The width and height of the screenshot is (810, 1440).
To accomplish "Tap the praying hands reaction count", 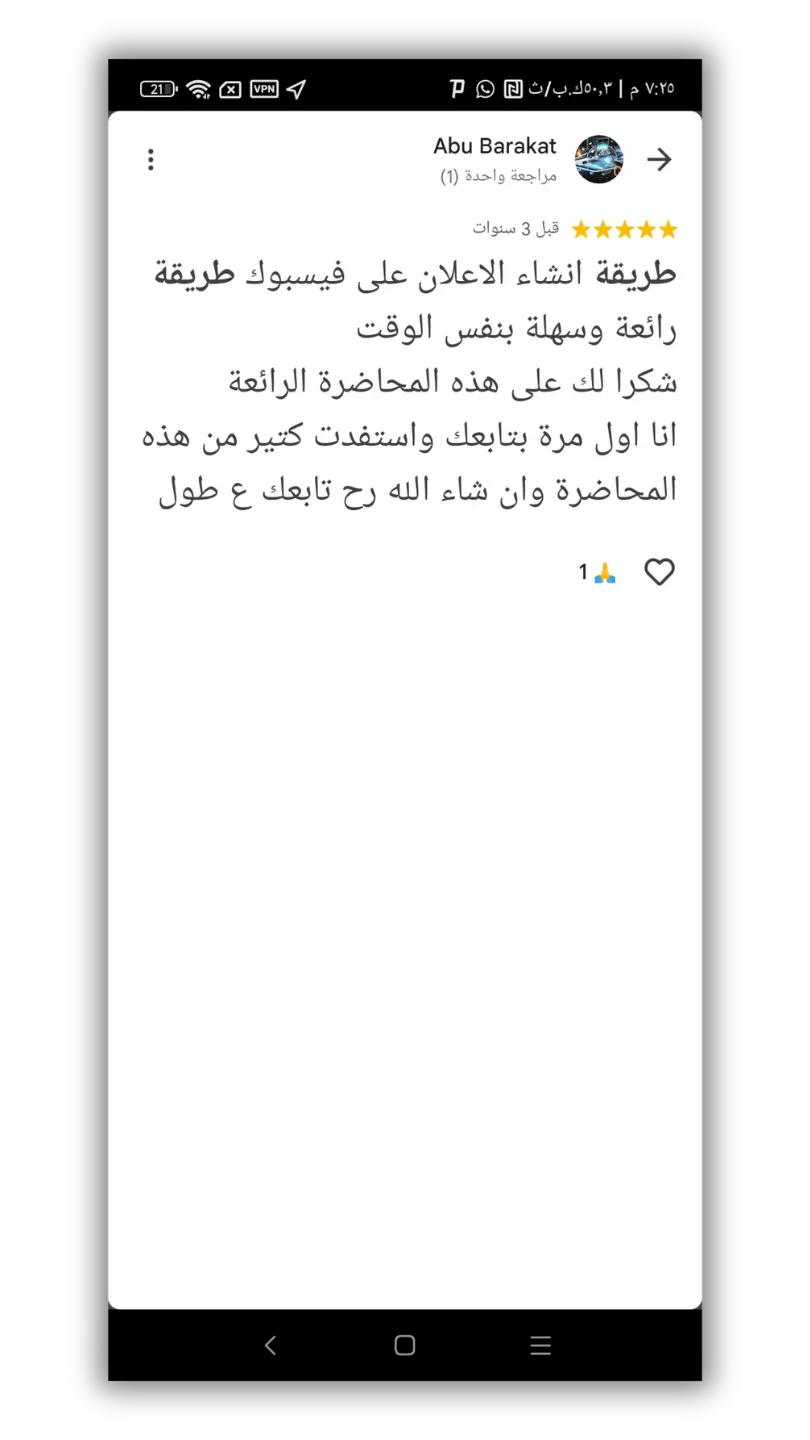I will [x=598, y=573].
